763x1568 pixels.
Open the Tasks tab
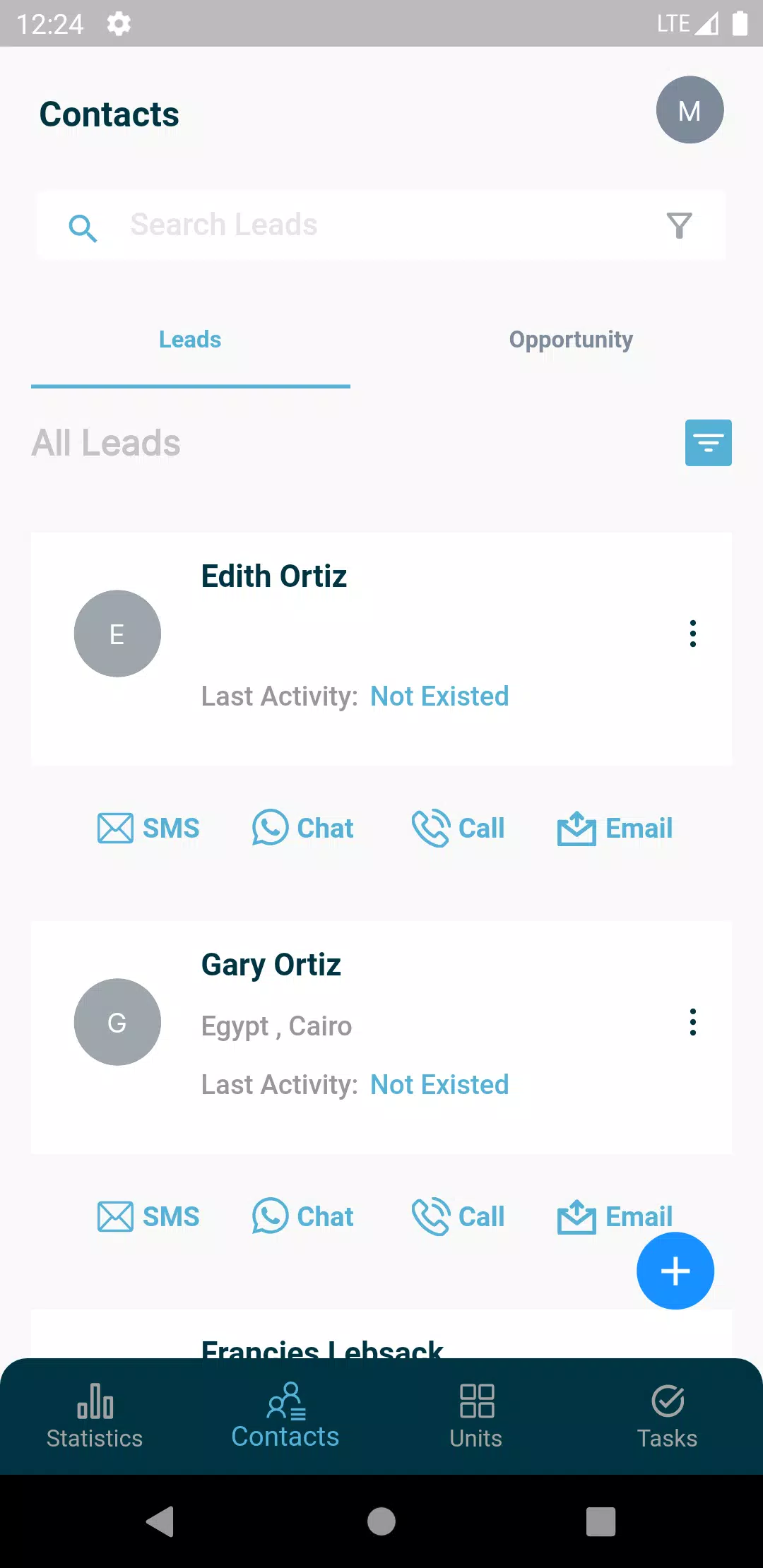point(667,1417)
